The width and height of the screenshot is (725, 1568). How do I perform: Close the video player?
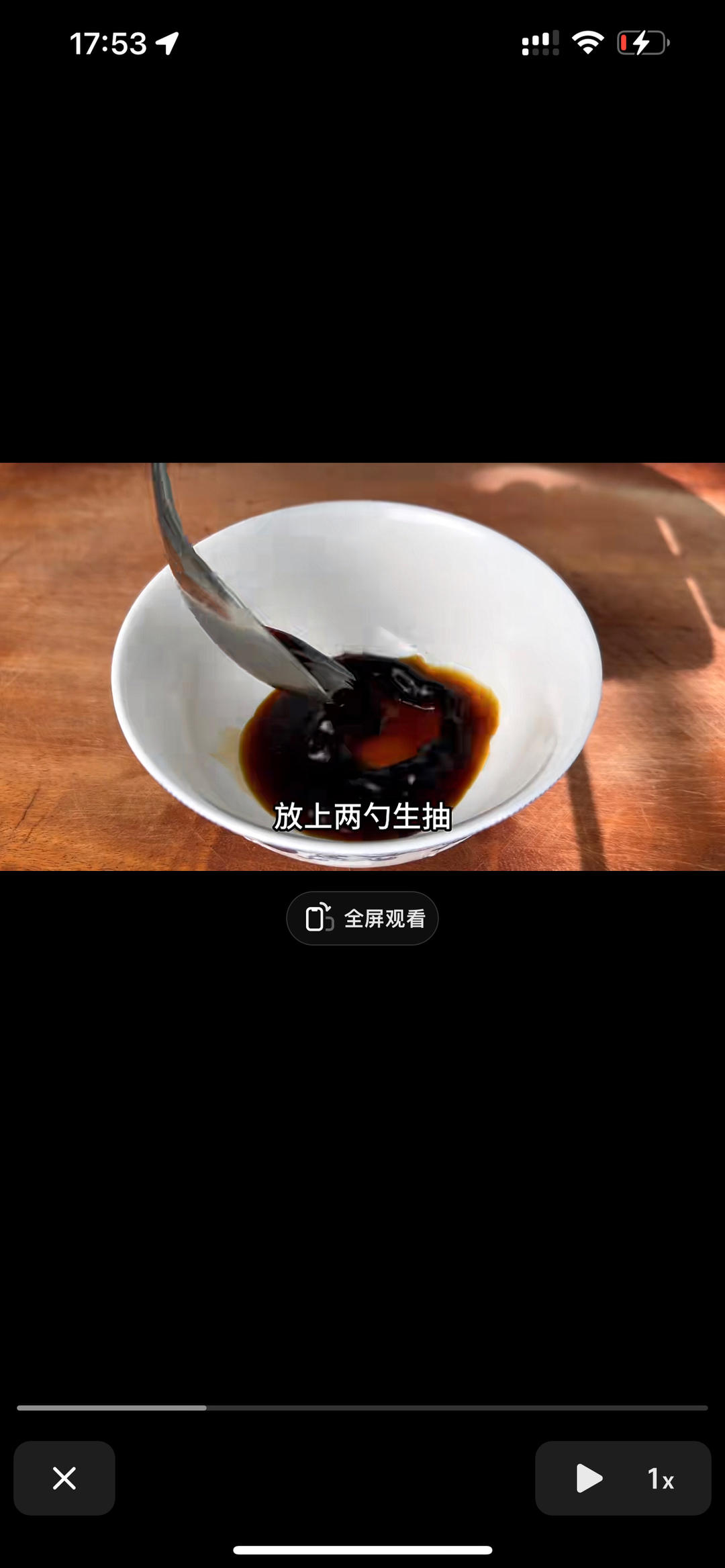tap(64, 1478)
